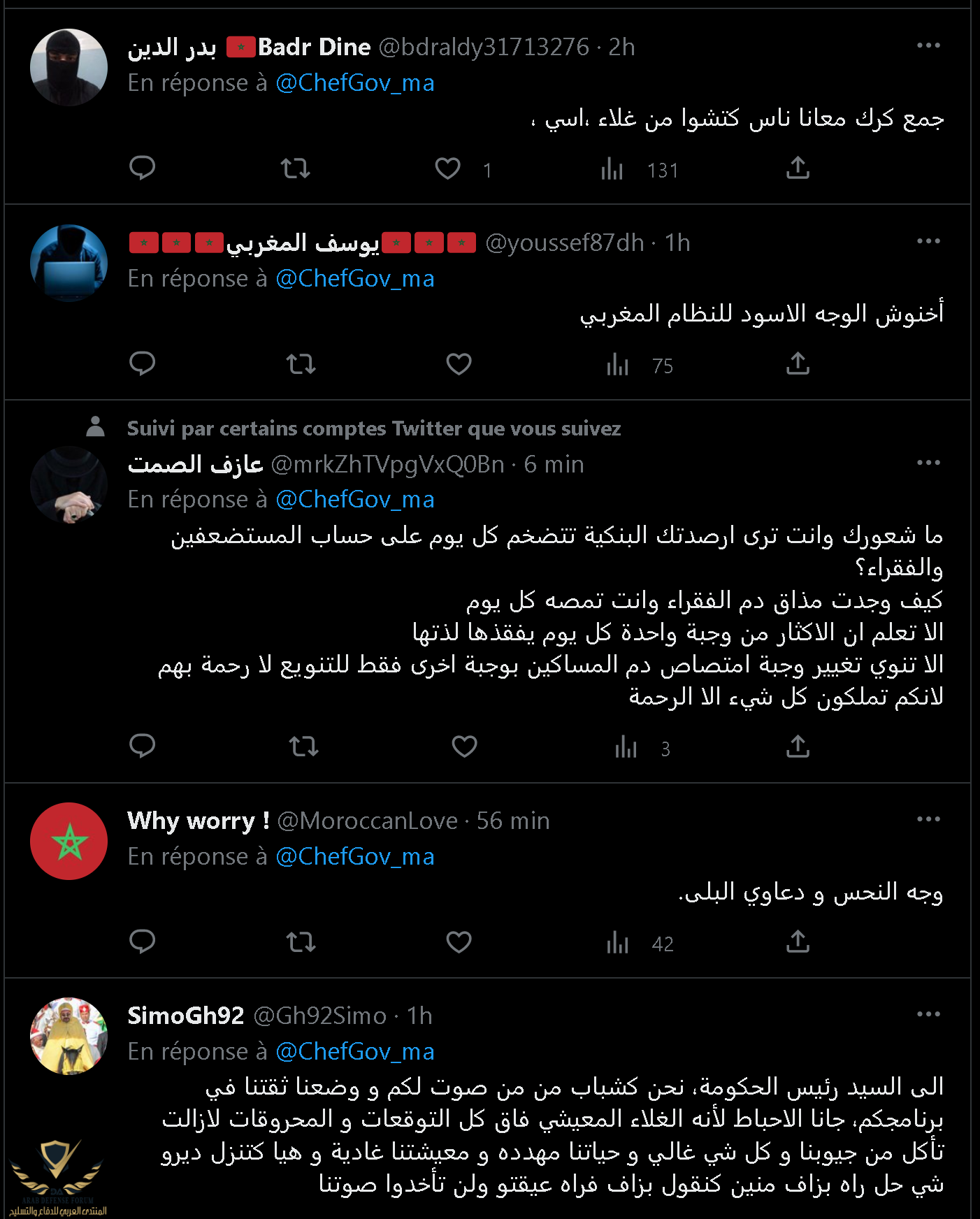Screen dimensions: 980x1219
Task: Tap @ChefGov_ma mention in Badr Dine's reply
Action: click(355, 83)
